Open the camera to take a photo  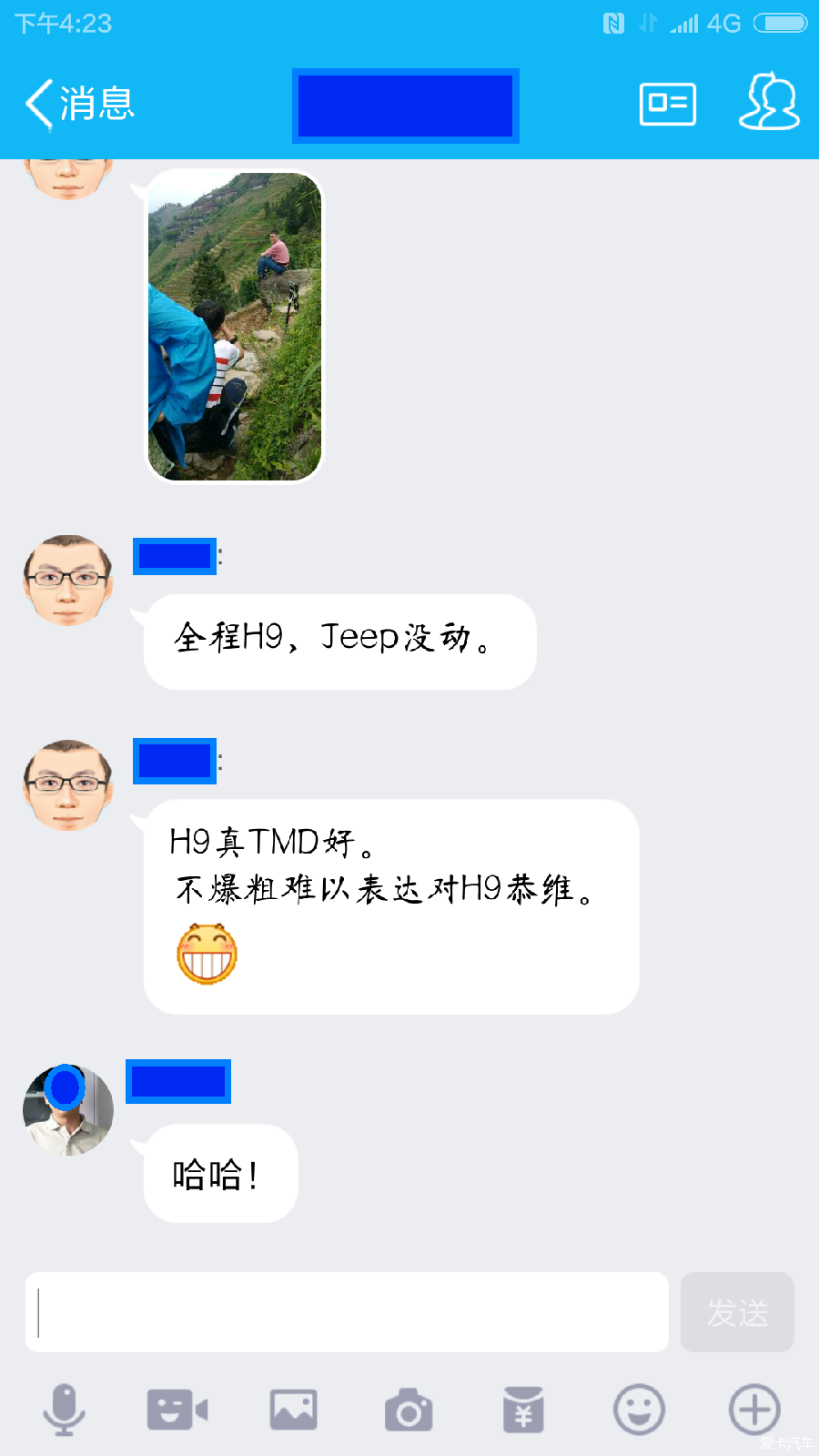click(x=409, y=1410)
